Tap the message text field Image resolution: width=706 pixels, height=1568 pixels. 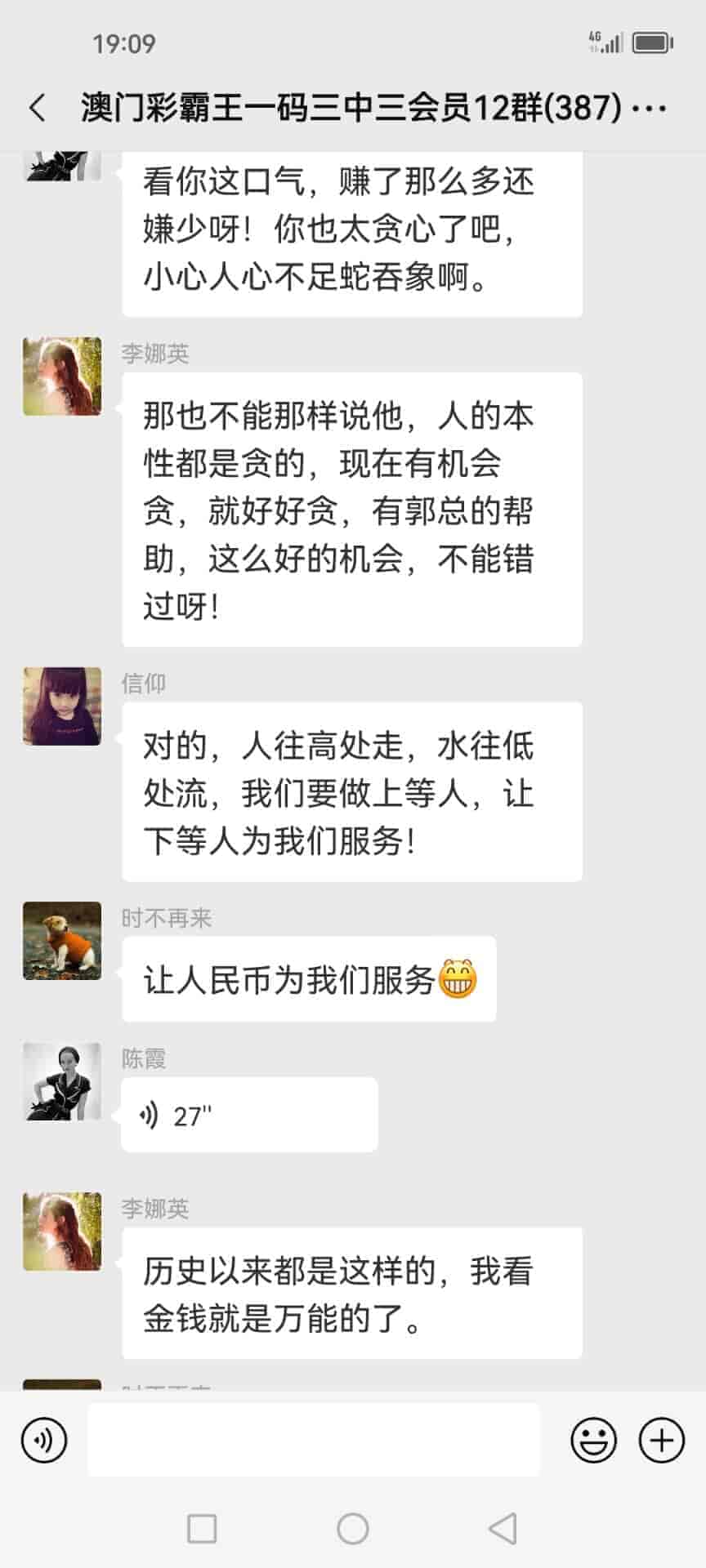[x=314, y=1440]
